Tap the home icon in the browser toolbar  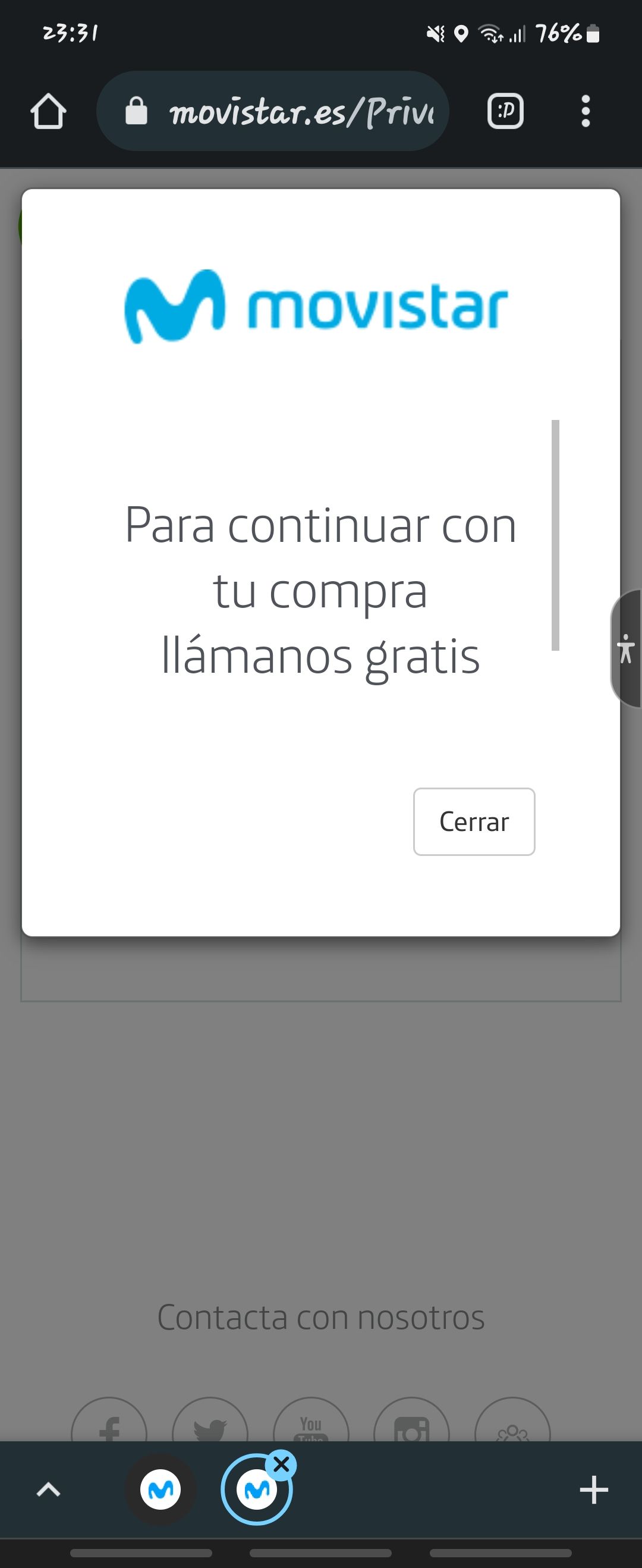tap(49, 111)
